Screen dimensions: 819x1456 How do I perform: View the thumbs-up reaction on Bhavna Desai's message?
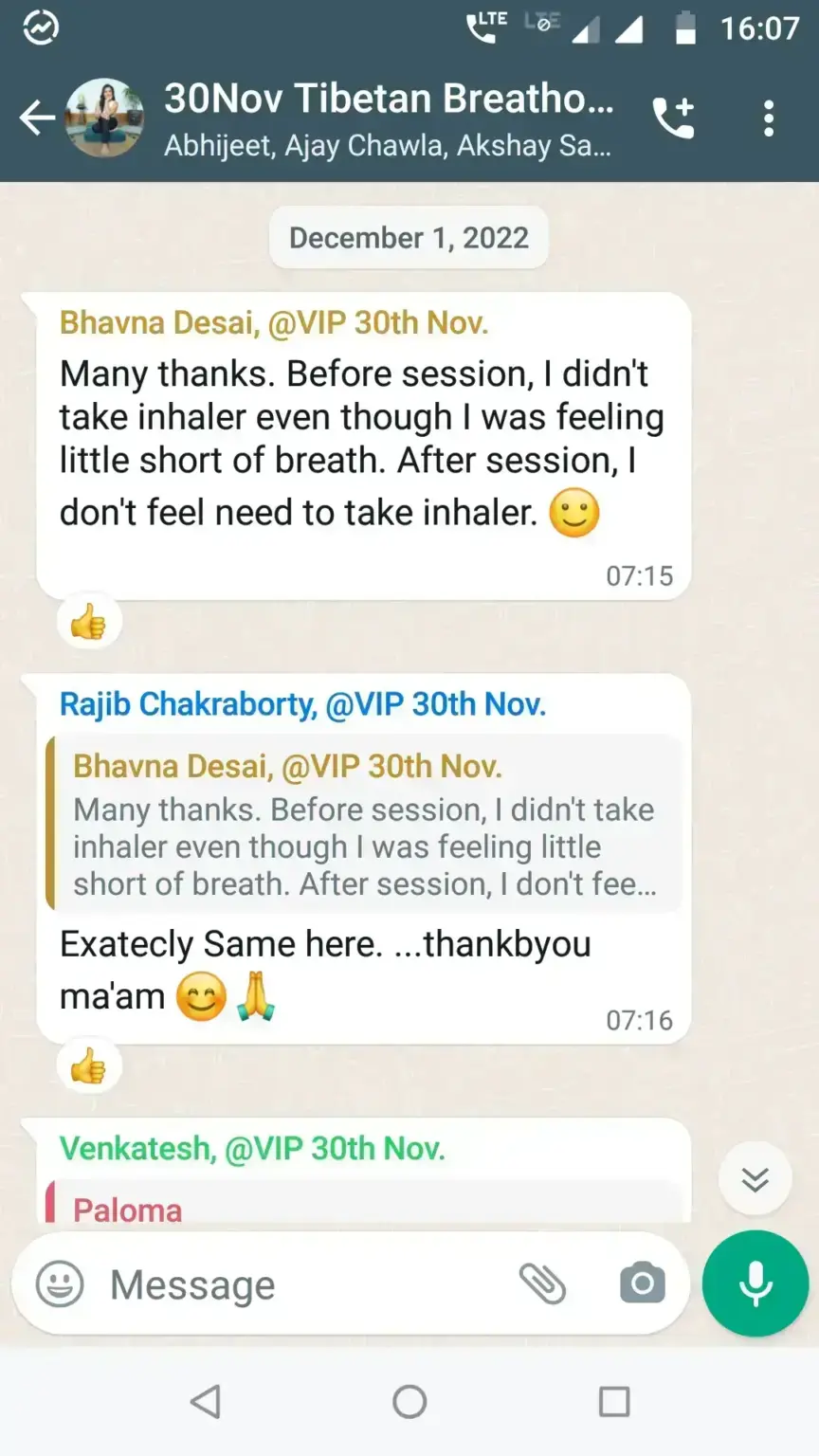pyautogui.click(x=89, y=623)
